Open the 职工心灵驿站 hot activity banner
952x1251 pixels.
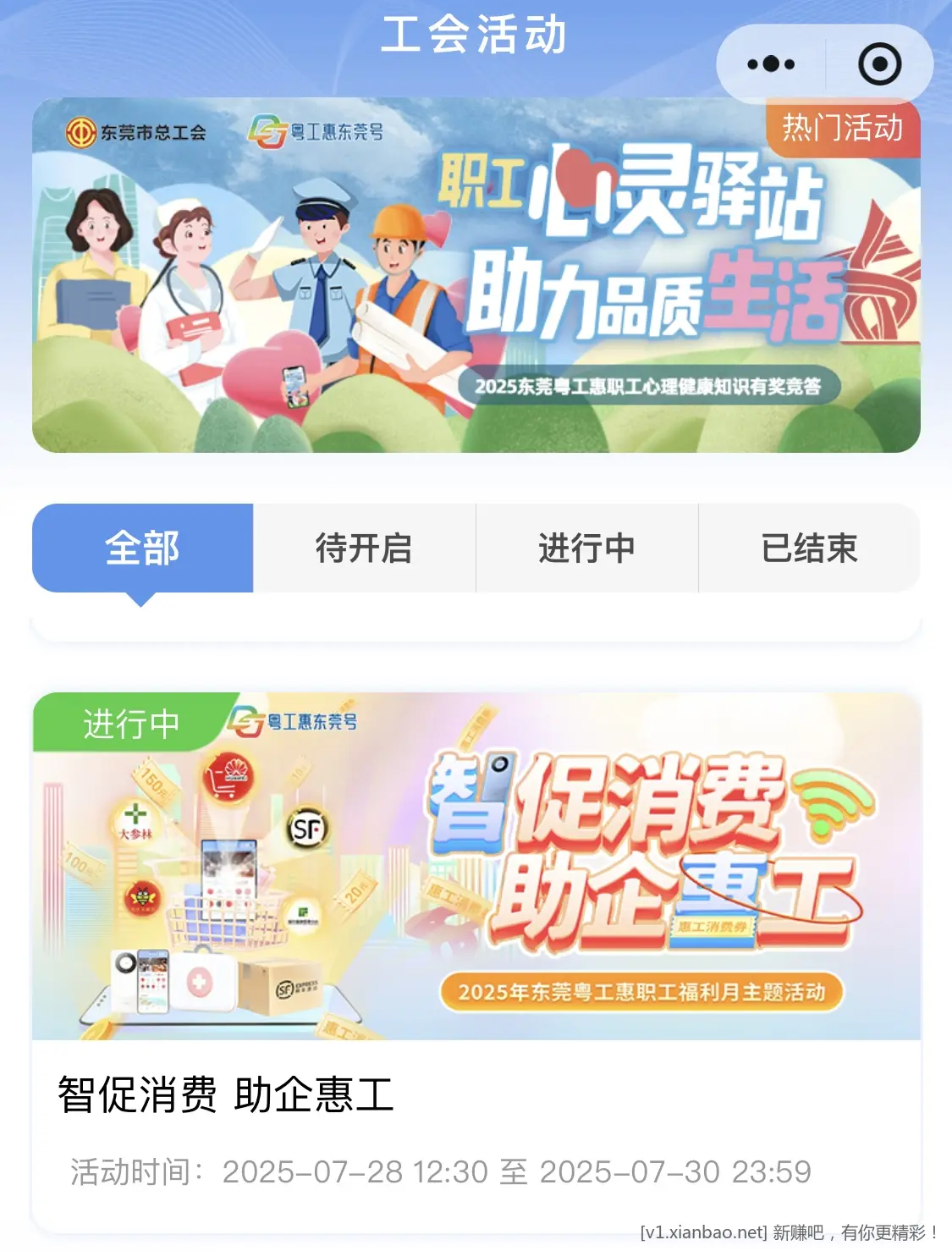coord(476,275)
